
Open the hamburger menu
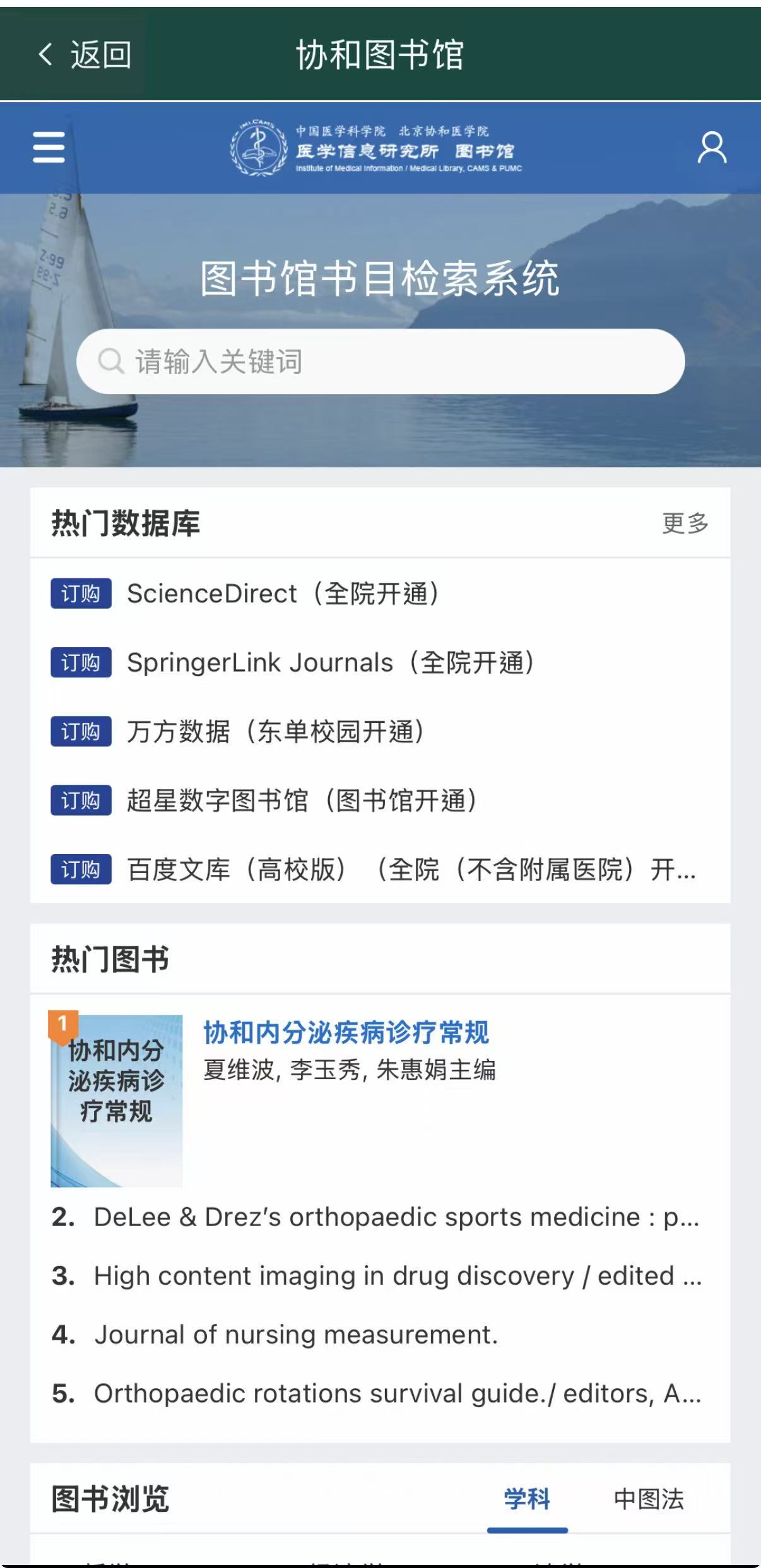(x=49, y=148)
